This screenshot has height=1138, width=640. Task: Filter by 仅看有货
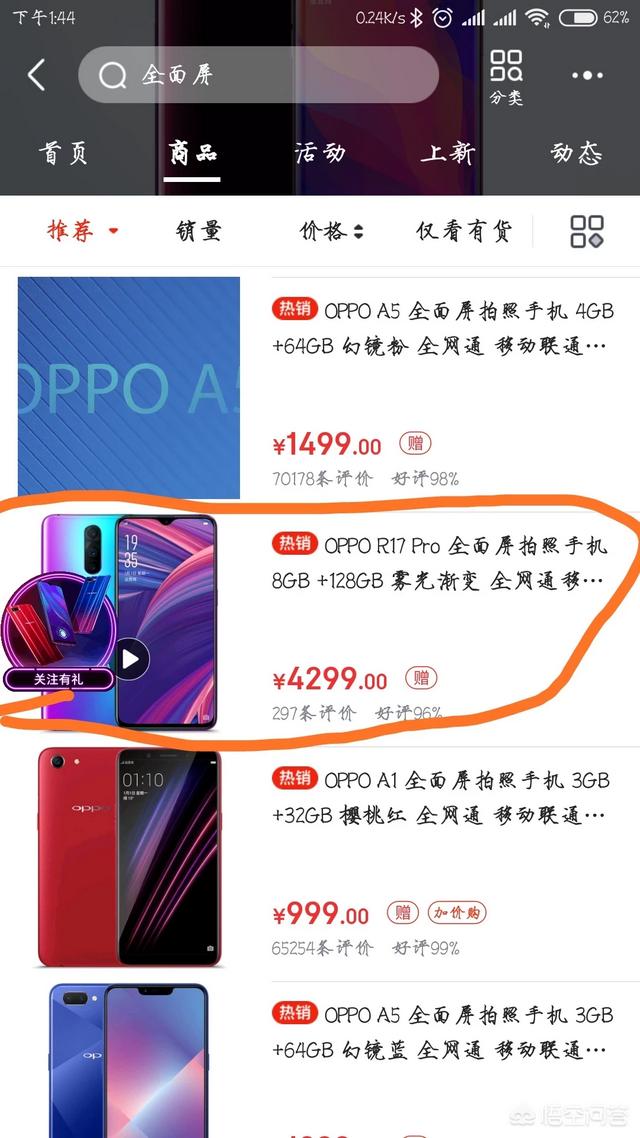click(x=464, y=232)
